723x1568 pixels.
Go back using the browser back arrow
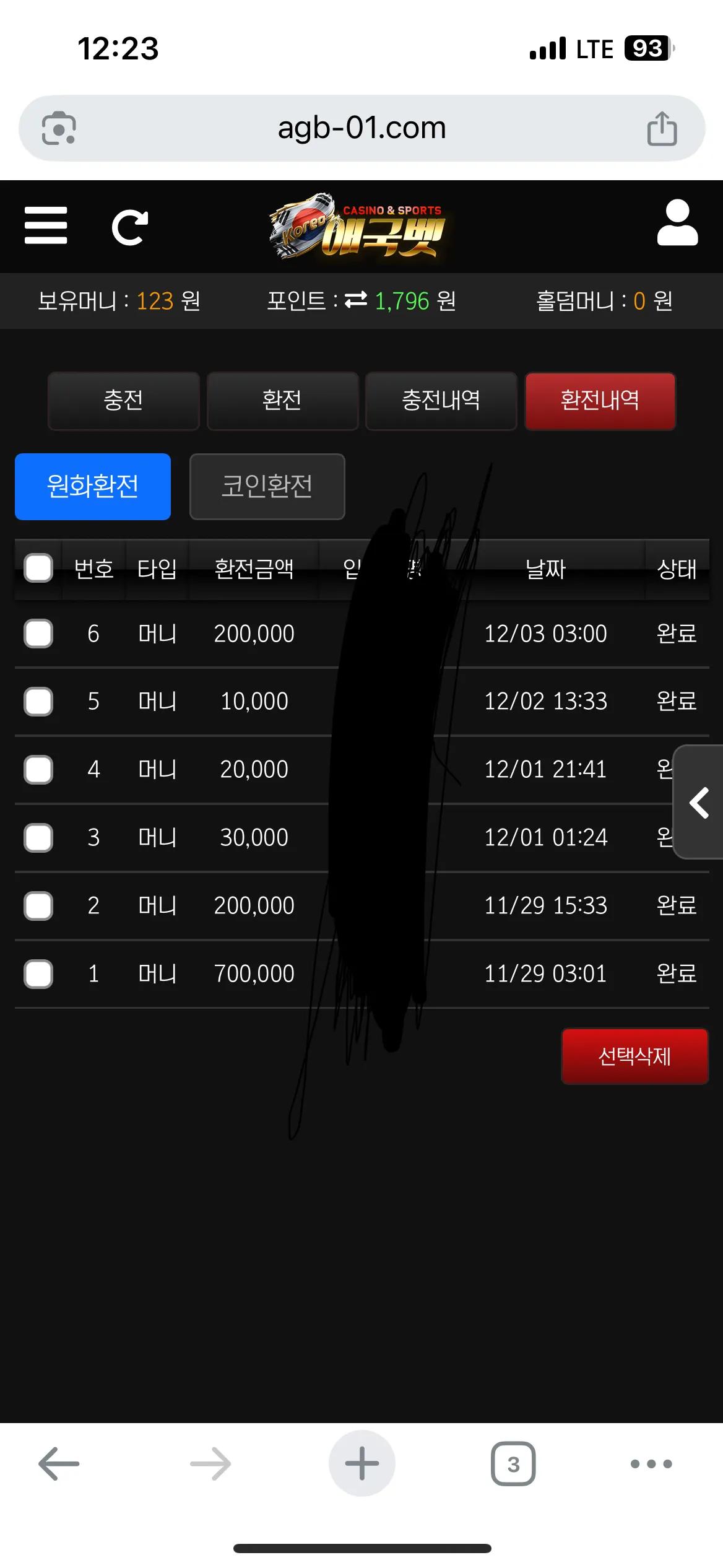tap(59, 1464)
